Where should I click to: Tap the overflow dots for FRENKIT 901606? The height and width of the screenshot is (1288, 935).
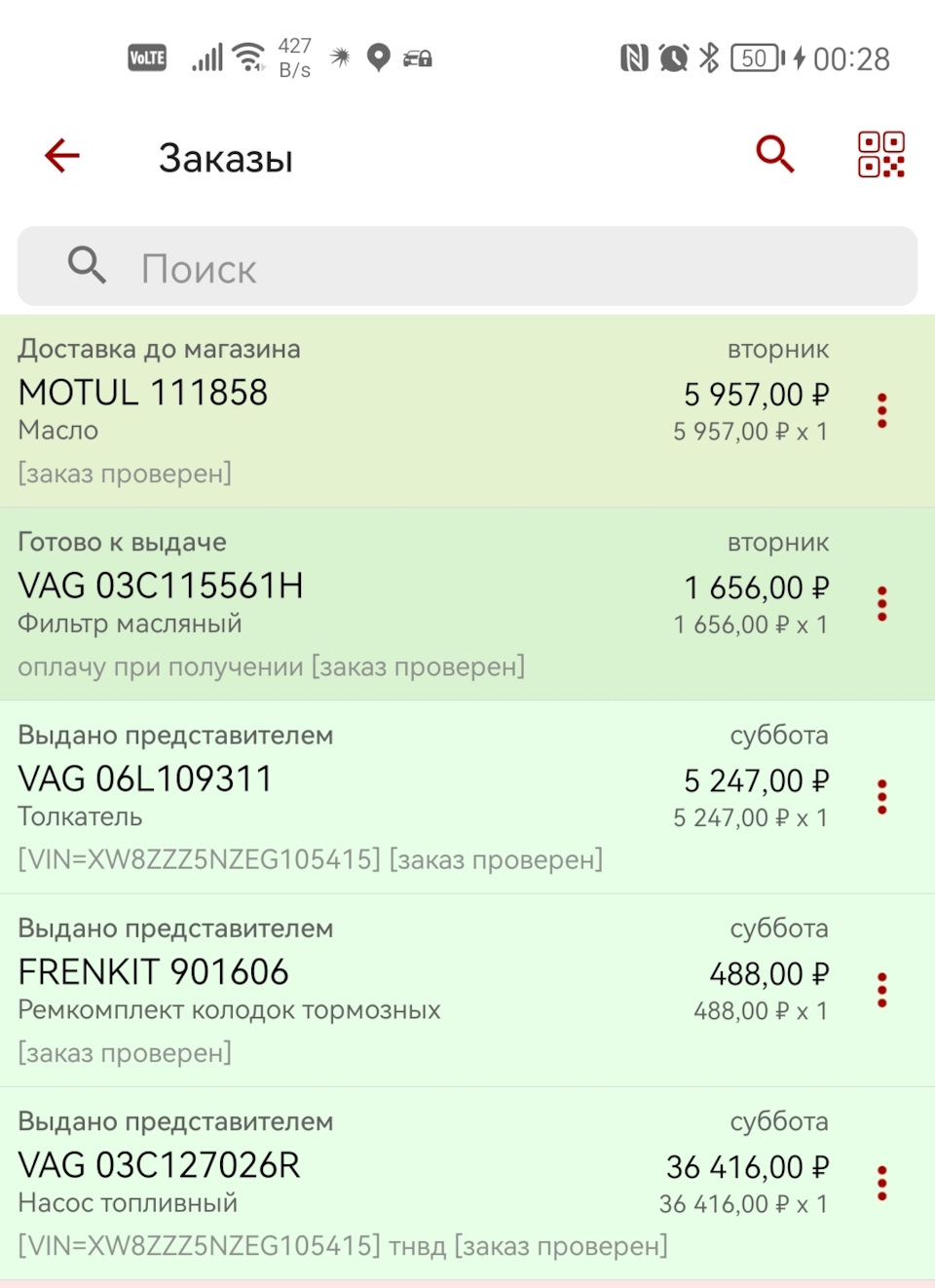click(x=881, y=990)
